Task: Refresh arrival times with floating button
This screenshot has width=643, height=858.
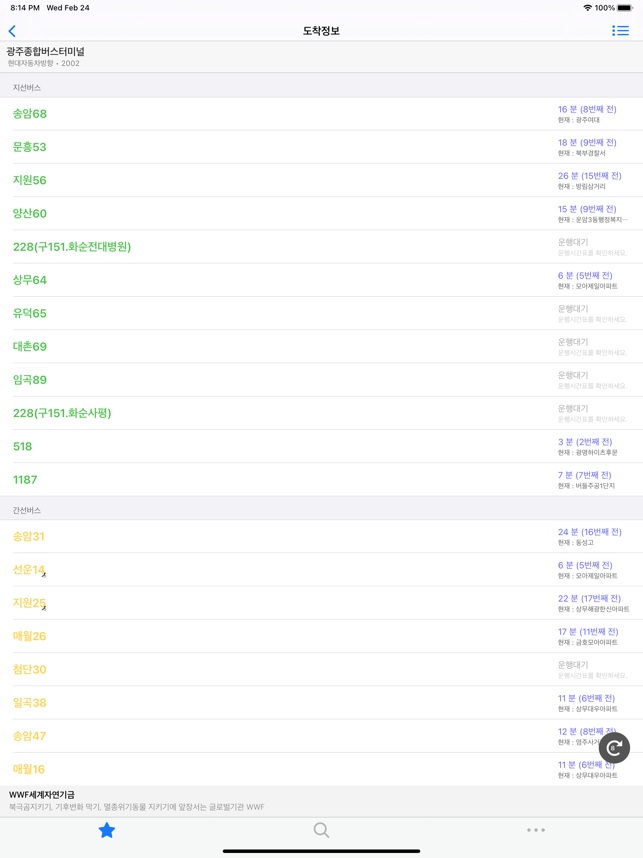Action: click(x=614, y=748)
